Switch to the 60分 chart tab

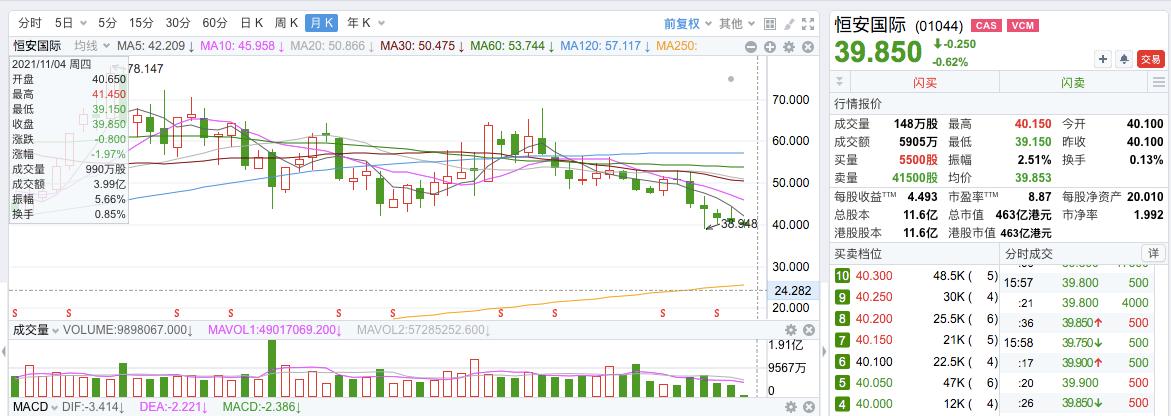click(215, 23)
